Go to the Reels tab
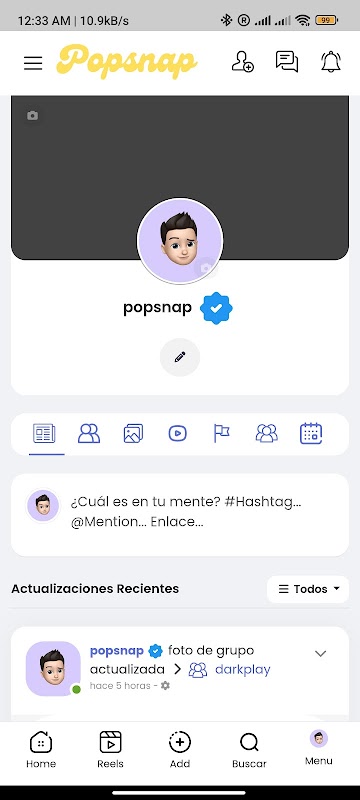The height and width of the screenshot is (800, 360). (x=110, y=749)
